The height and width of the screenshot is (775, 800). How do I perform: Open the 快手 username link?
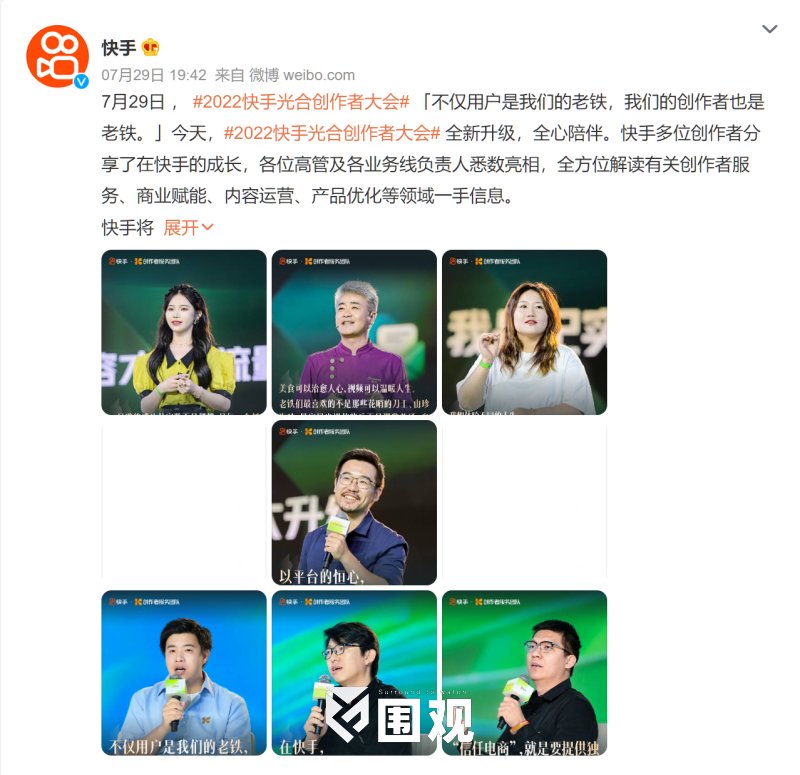pos(119,47)
